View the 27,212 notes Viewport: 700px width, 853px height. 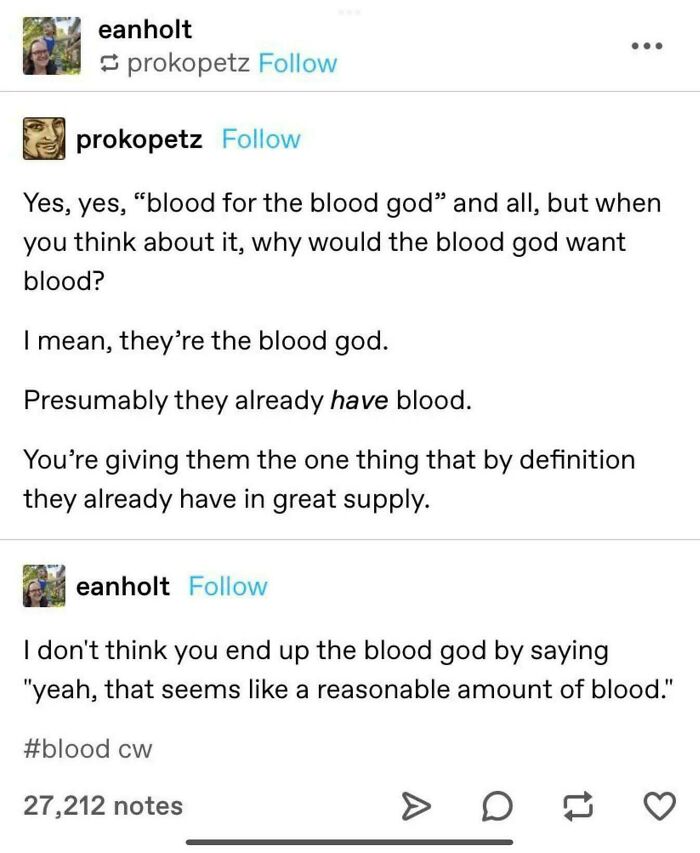(103, 805)
